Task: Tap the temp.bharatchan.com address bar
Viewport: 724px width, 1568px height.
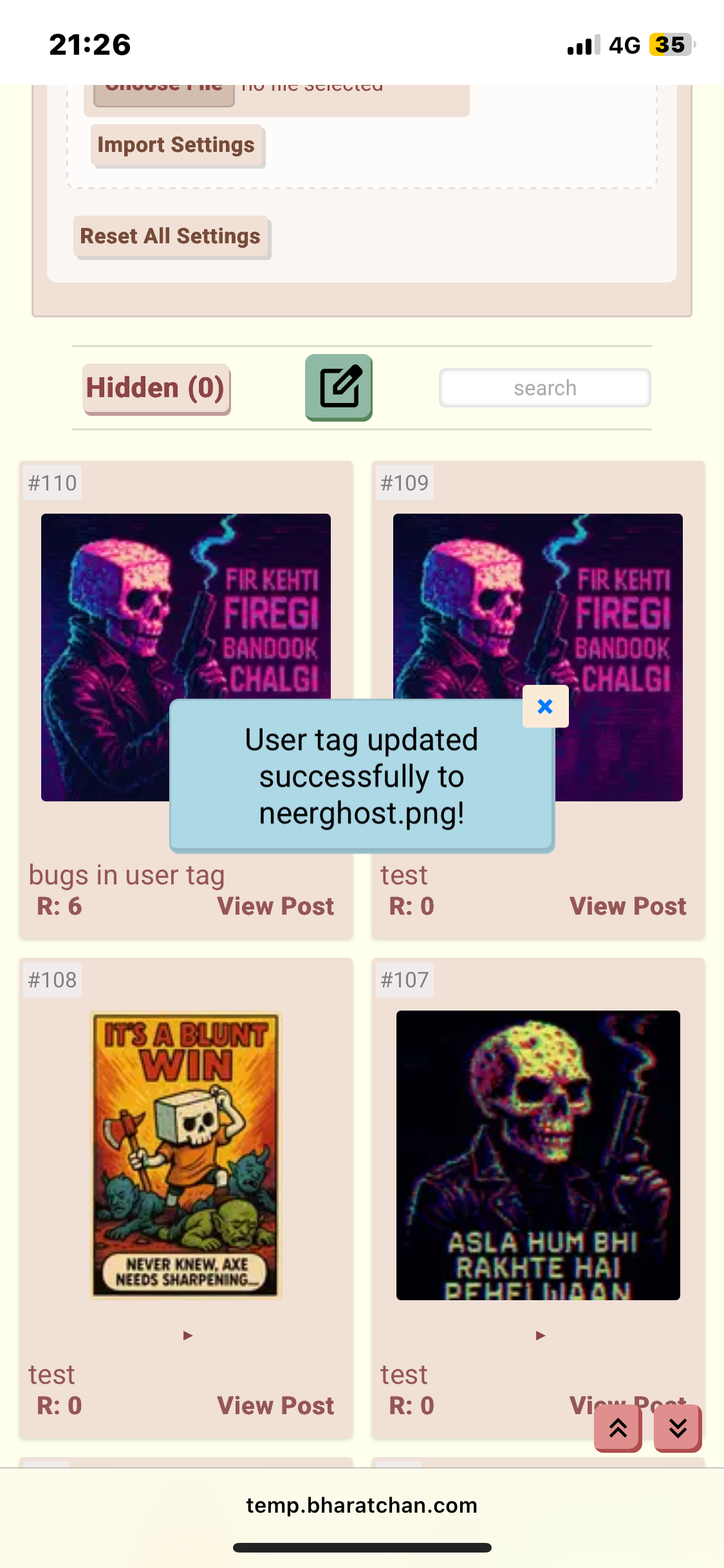Action: pos(362,1506)
